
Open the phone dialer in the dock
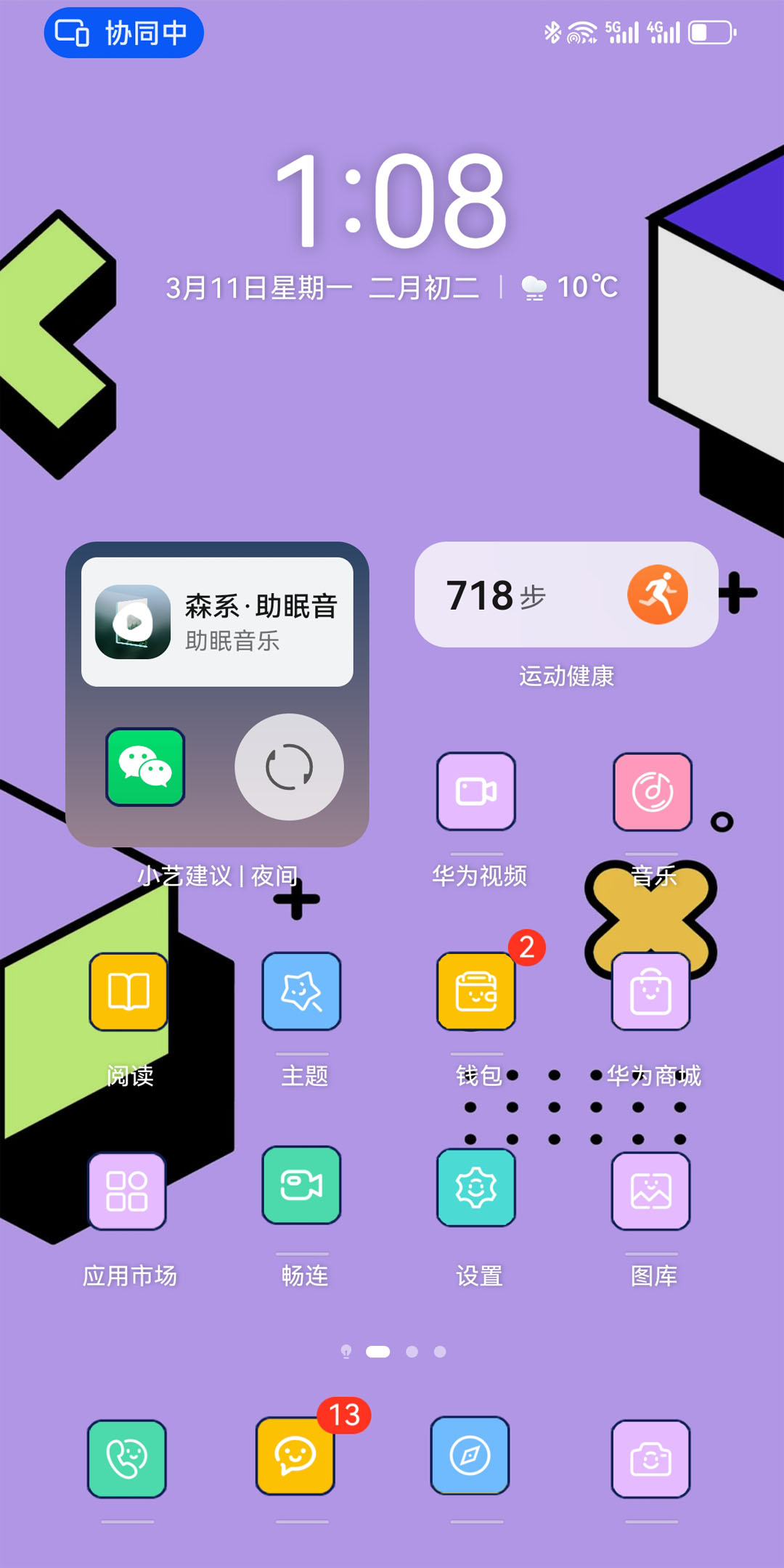point(127,1458)
